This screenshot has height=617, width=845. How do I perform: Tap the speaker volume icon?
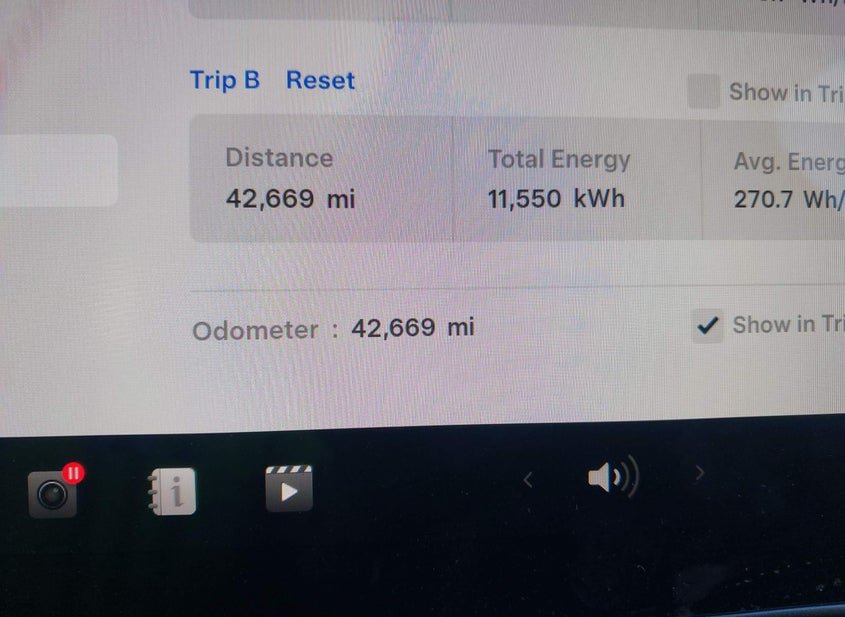612,479
